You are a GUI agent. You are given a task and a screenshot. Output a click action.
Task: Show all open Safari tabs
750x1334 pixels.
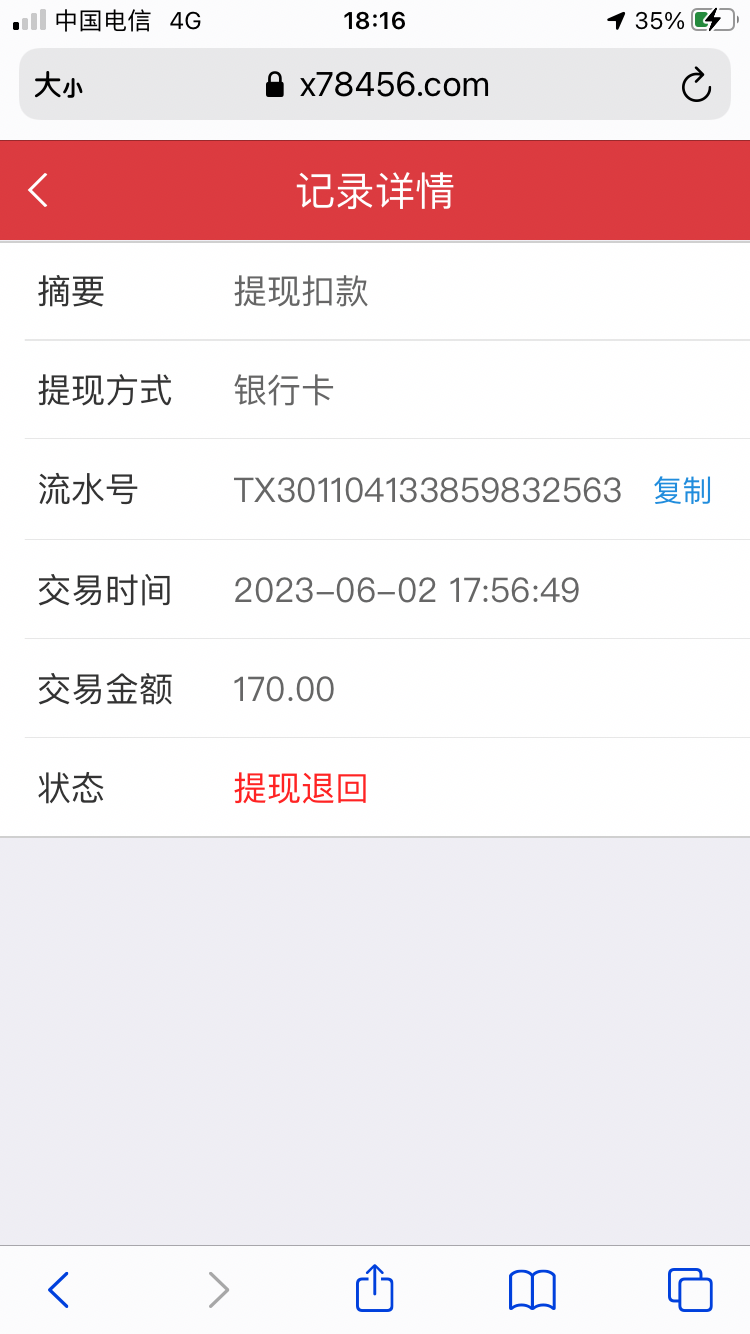click(690, 1289)
